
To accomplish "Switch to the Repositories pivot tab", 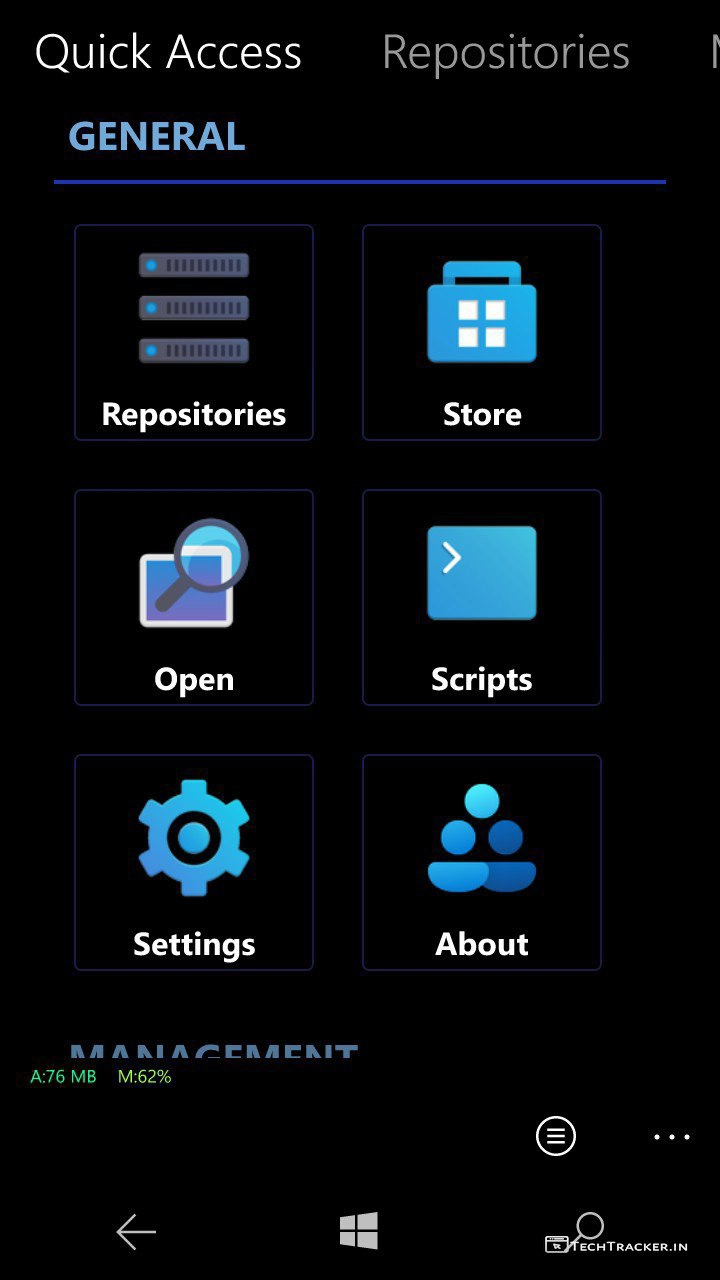I will 505,52.
